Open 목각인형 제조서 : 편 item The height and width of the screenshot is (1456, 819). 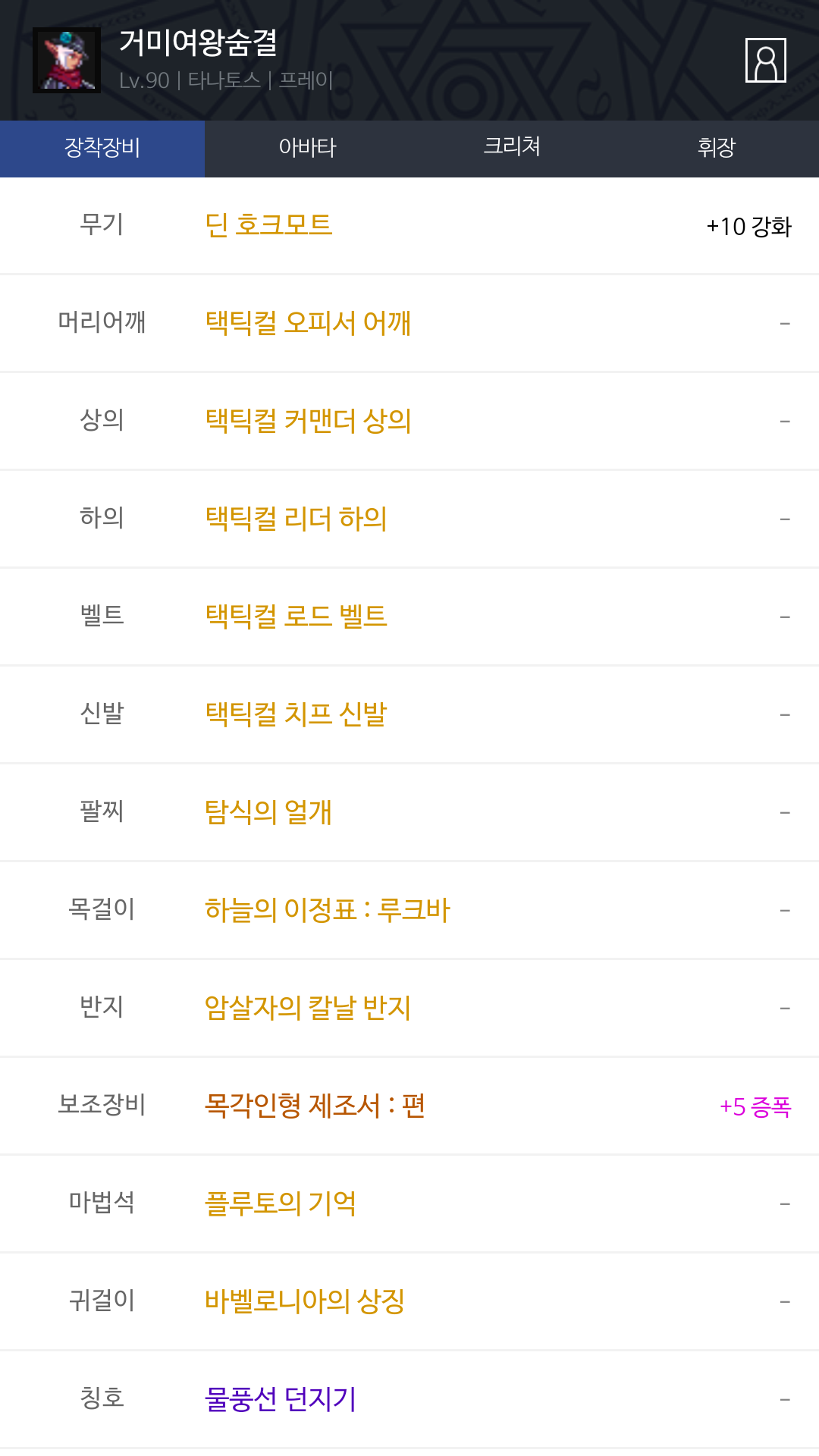315,1106
